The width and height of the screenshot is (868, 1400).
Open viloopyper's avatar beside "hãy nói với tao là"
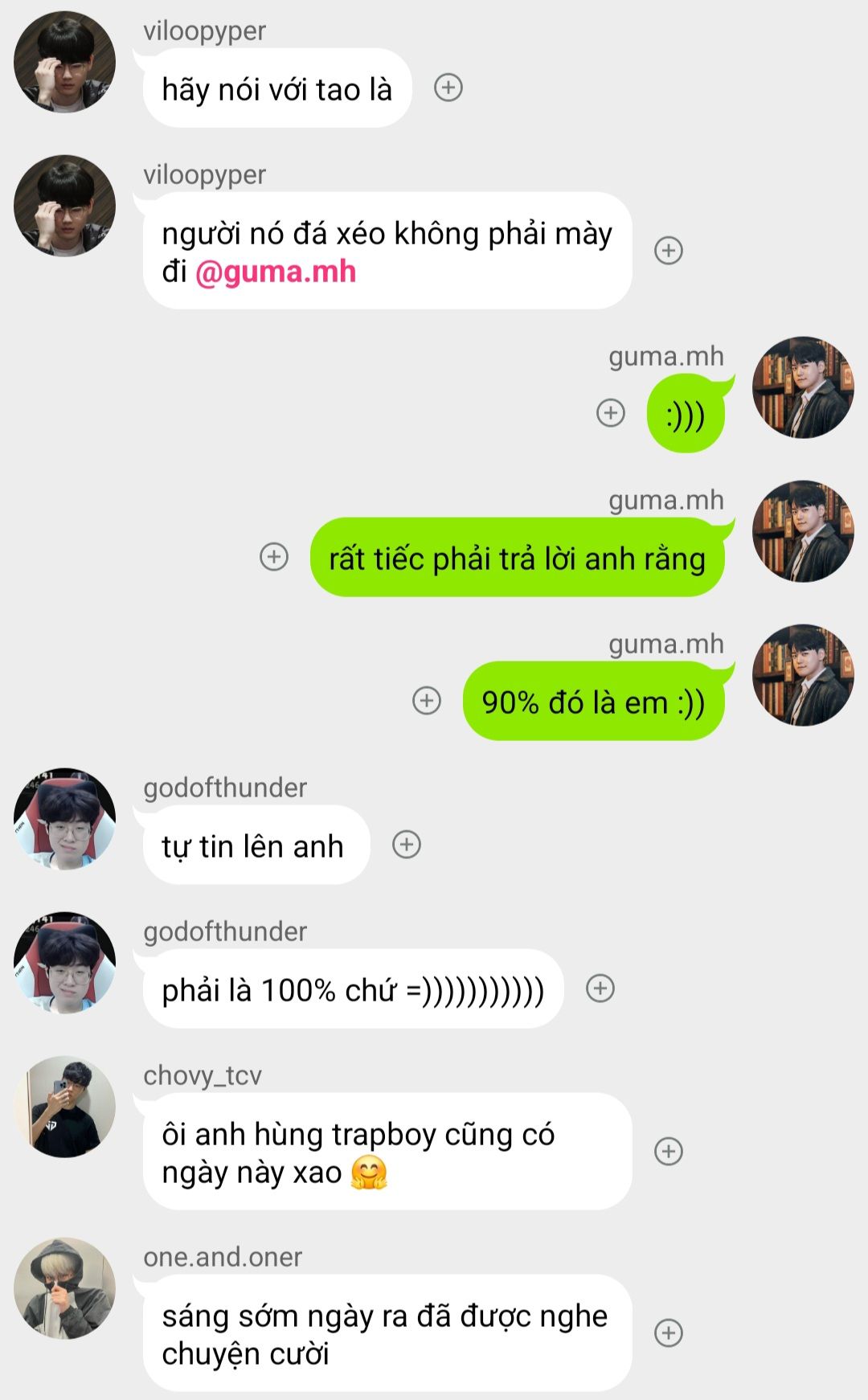click(x=65, y=62)
